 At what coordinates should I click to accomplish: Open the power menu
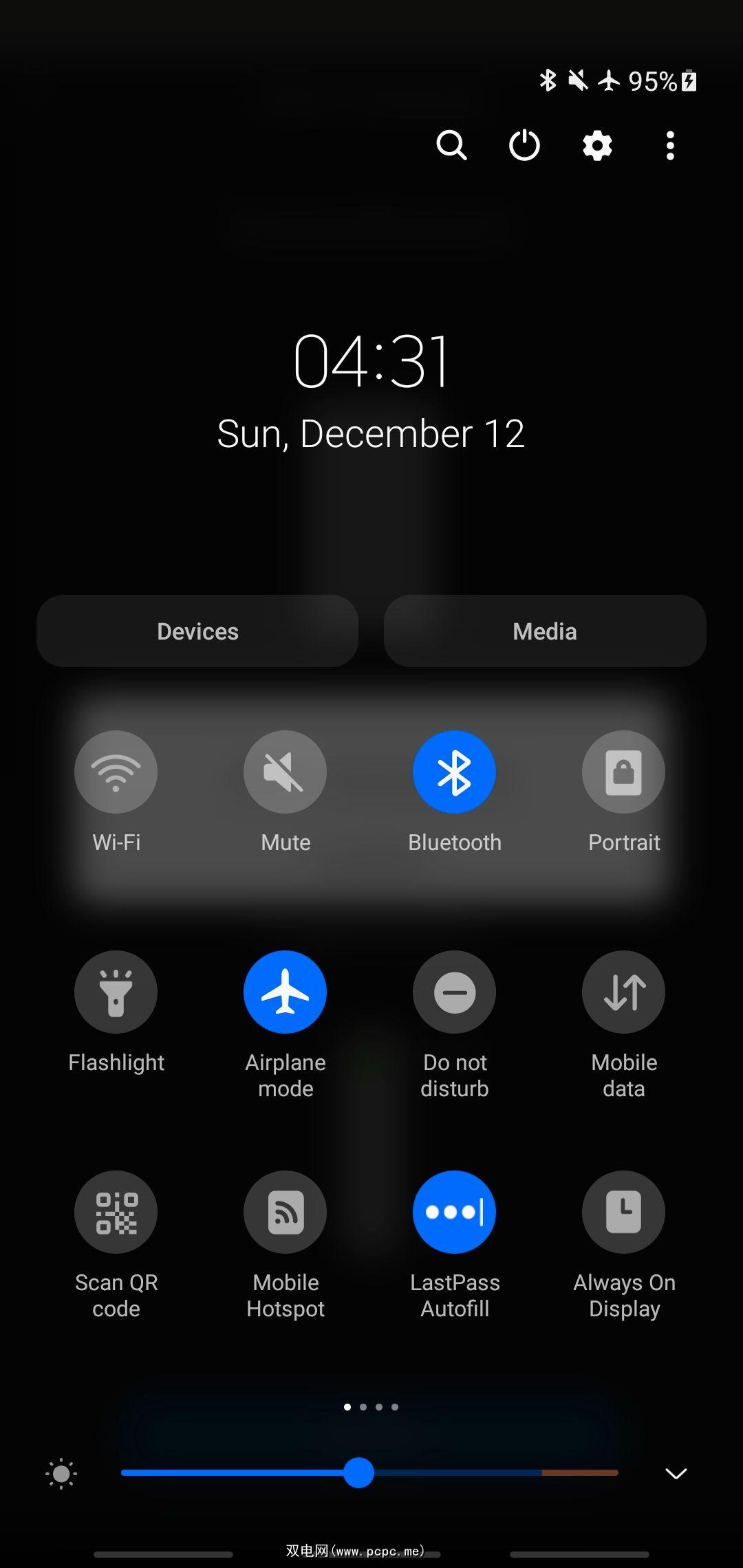524,145
